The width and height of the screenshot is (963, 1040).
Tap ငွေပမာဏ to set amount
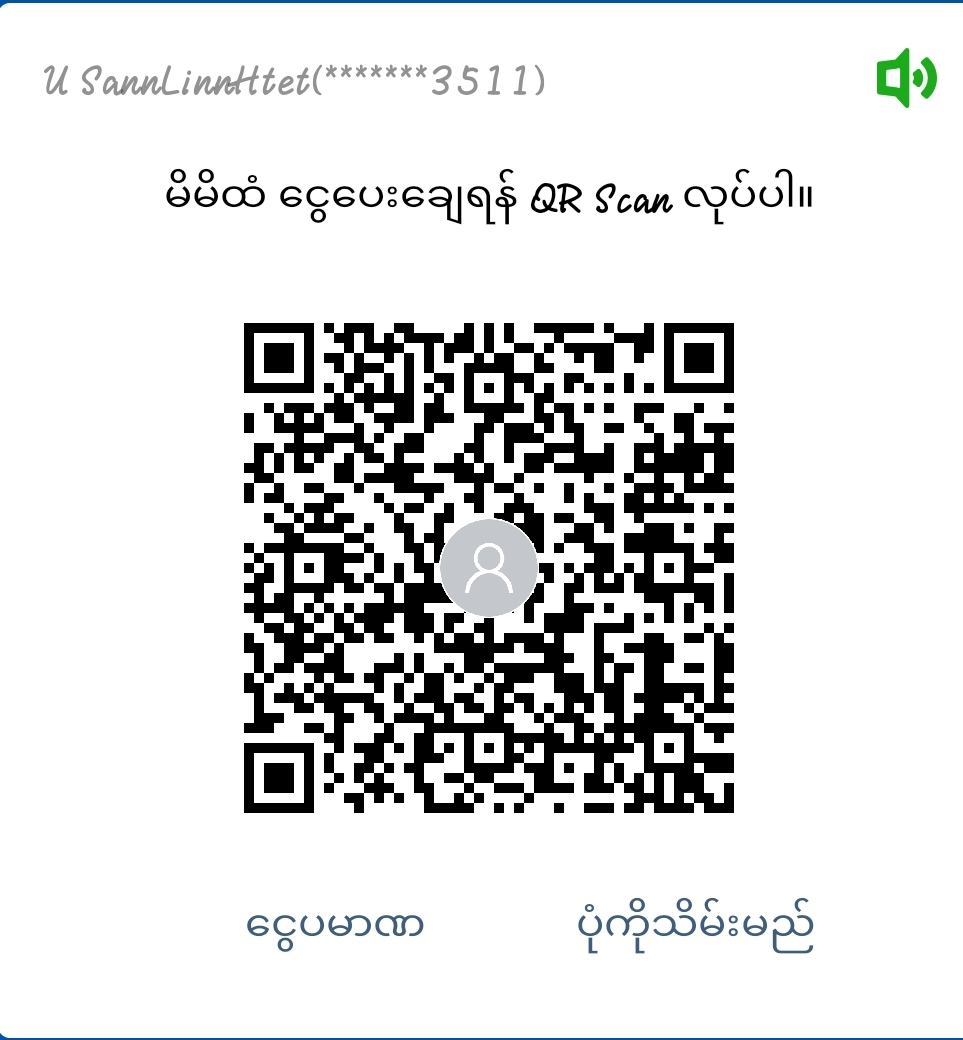tap(335, 925)
